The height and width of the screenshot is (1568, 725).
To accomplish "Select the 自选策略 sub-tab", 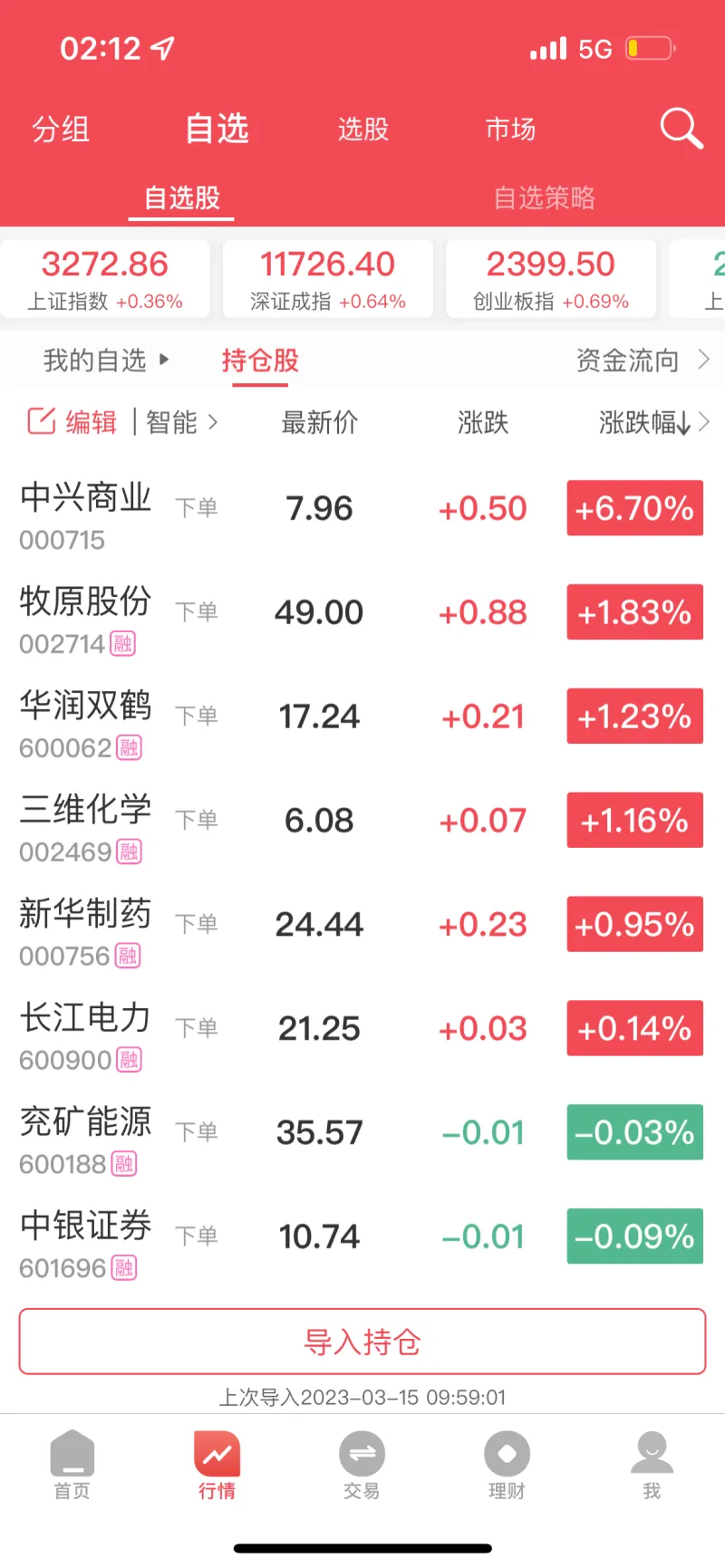I will (x=544, y=197).
